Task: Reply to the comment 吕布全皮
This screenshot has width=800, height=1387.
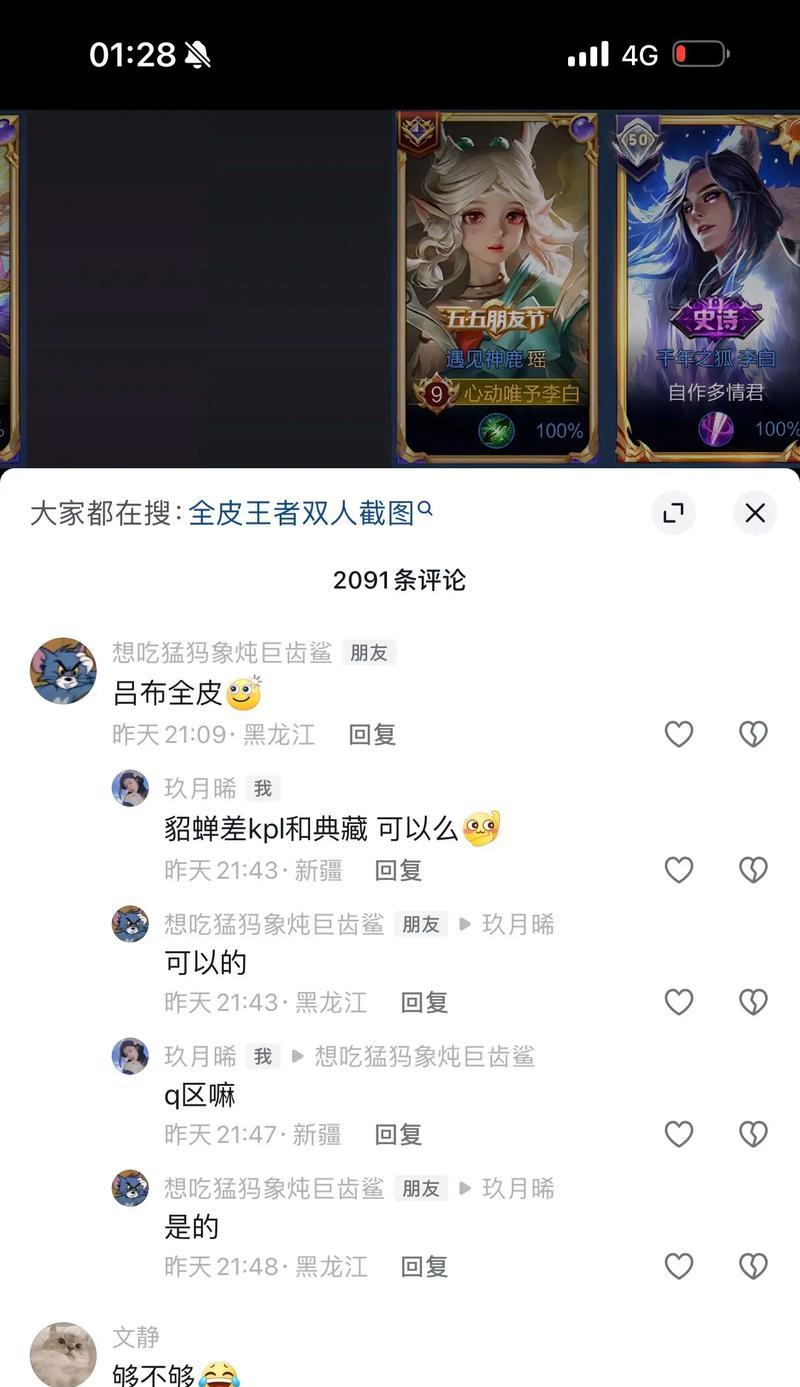Action: tap(372, 735)
